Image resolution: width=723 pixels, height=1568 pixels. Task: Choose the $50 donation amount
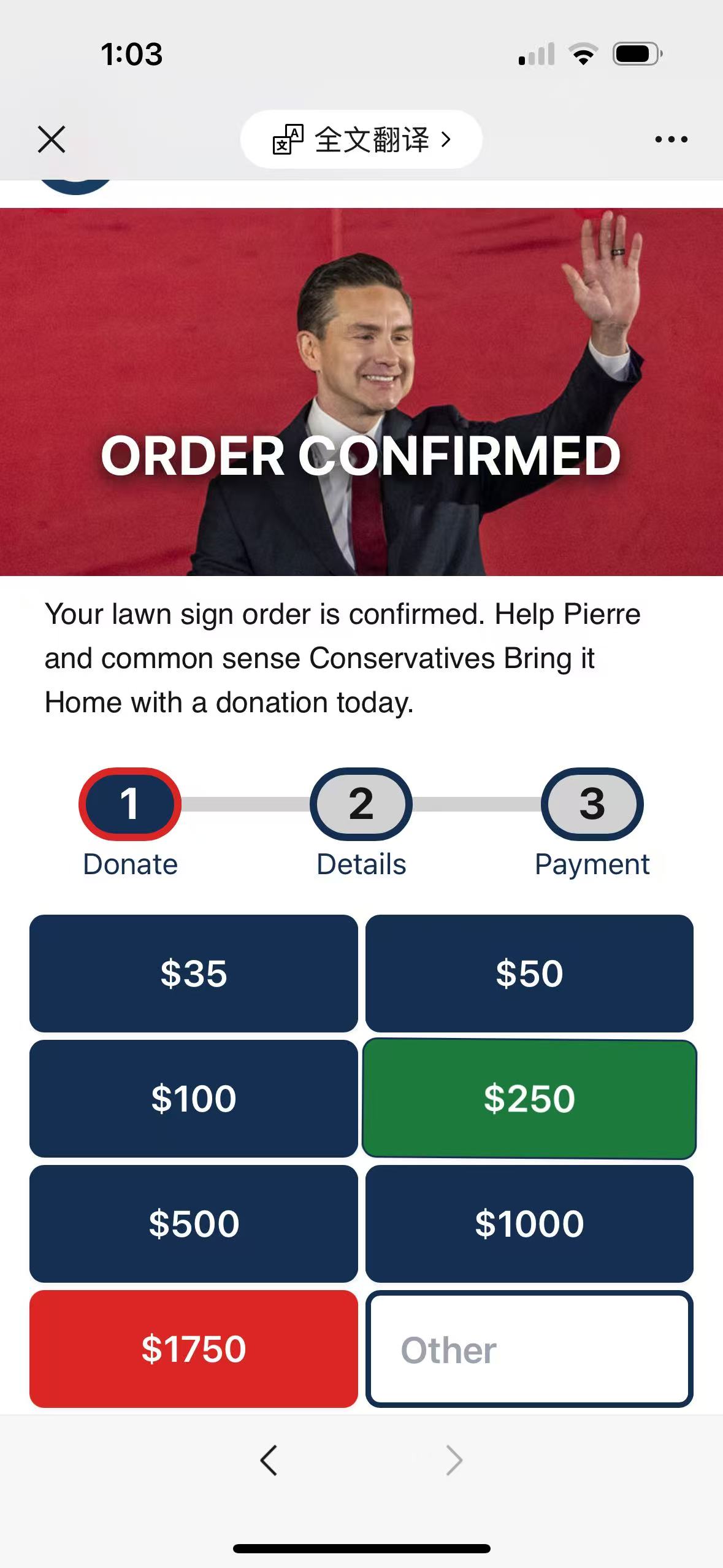click(529, 973)
